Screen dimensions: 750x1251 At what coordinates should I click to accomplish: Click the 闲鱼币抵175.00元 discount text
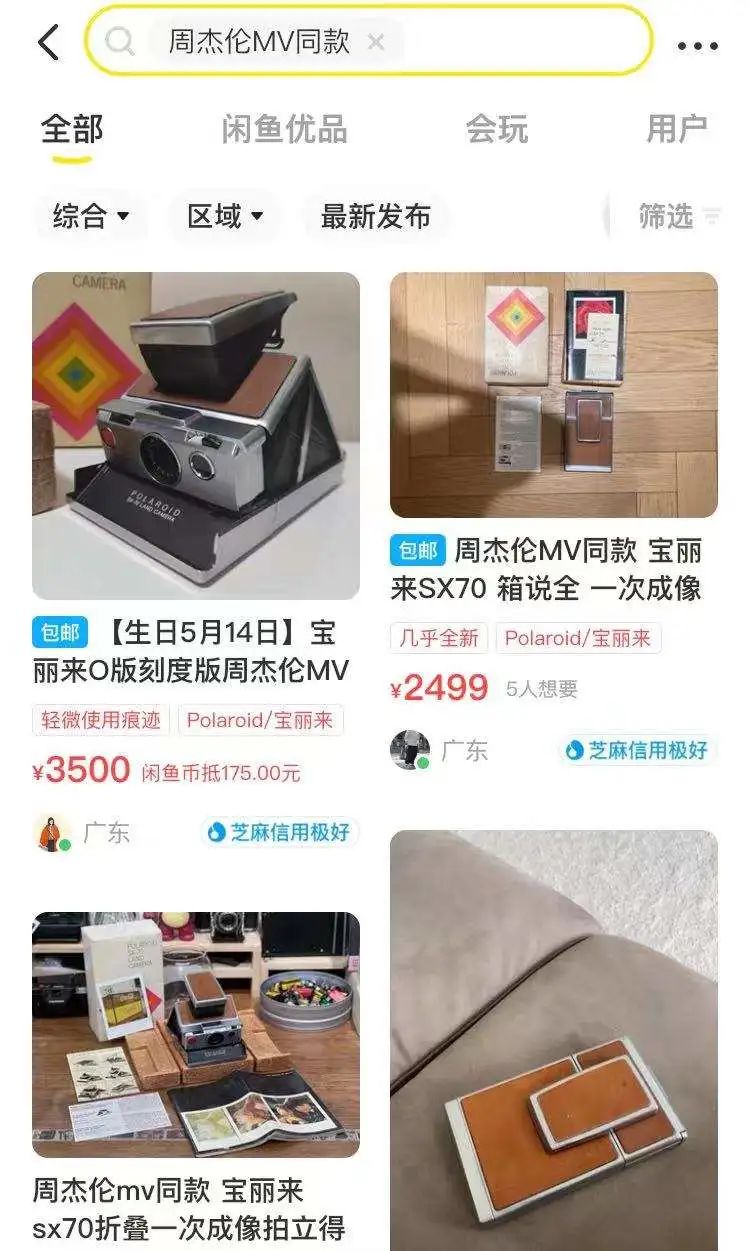pos(221,774)
